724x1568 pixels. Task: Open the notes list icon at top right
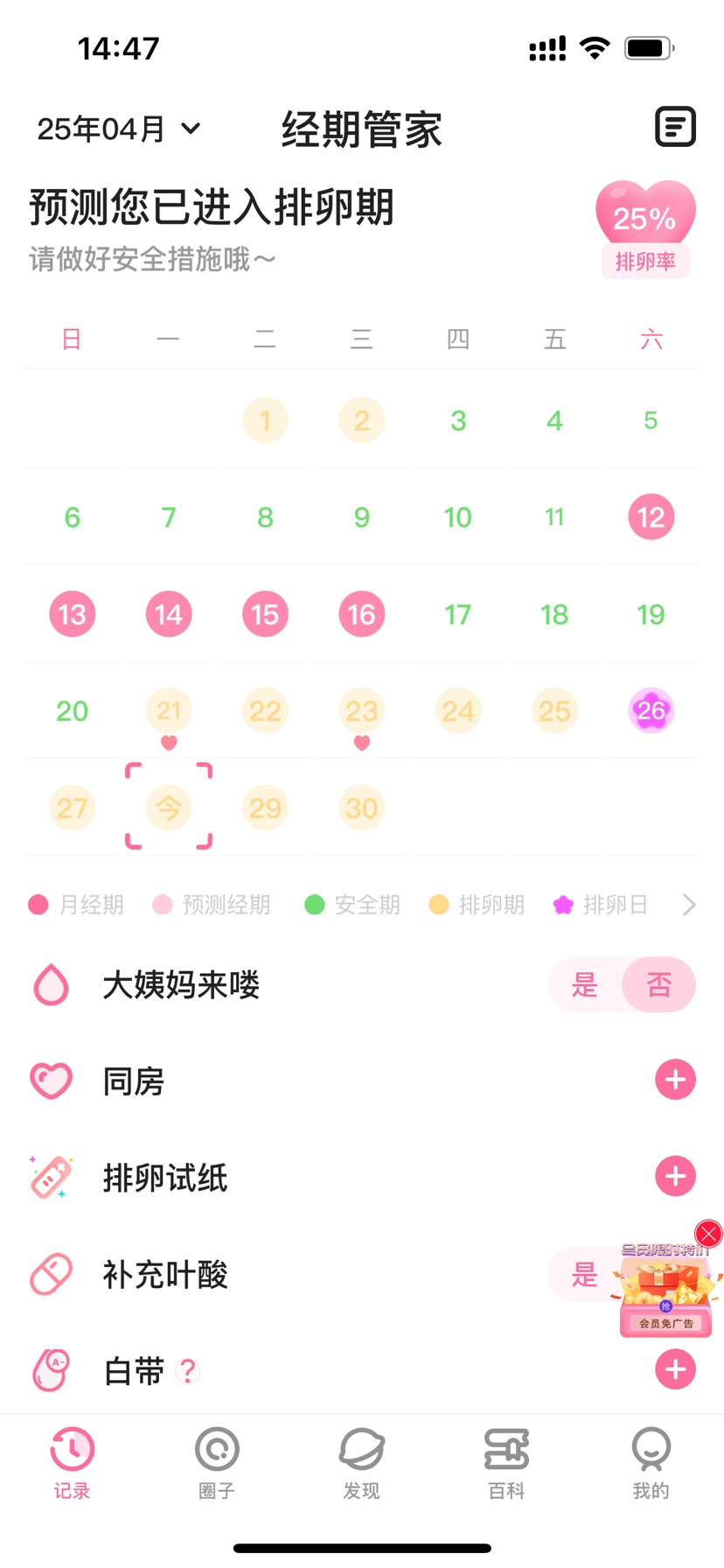click(675, 128)
